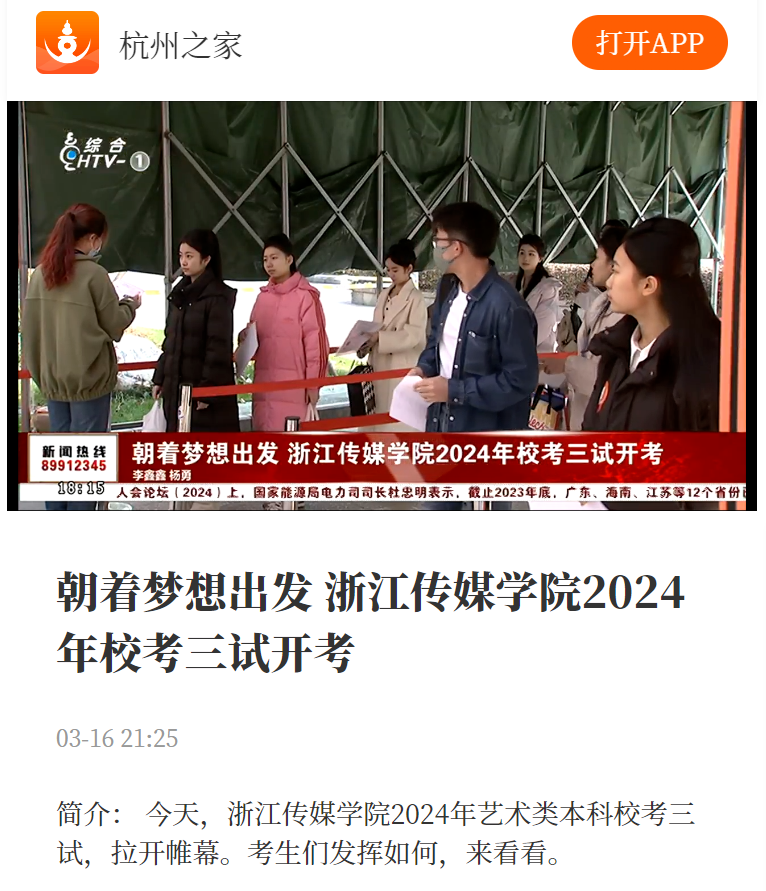
Task: Tap the 打开APP button
Action: pos(649,43)
